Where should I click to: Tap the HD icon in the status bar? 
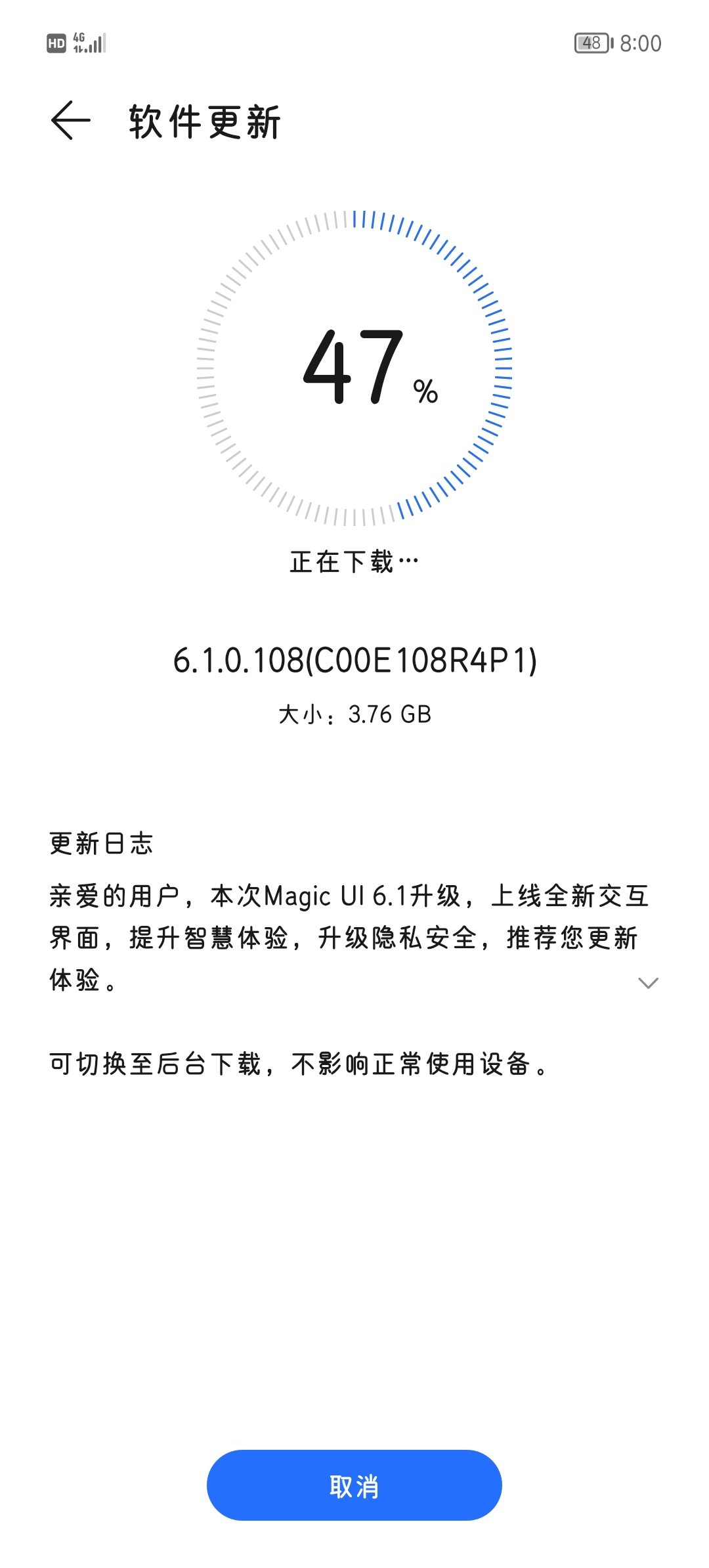pos(56,44)
